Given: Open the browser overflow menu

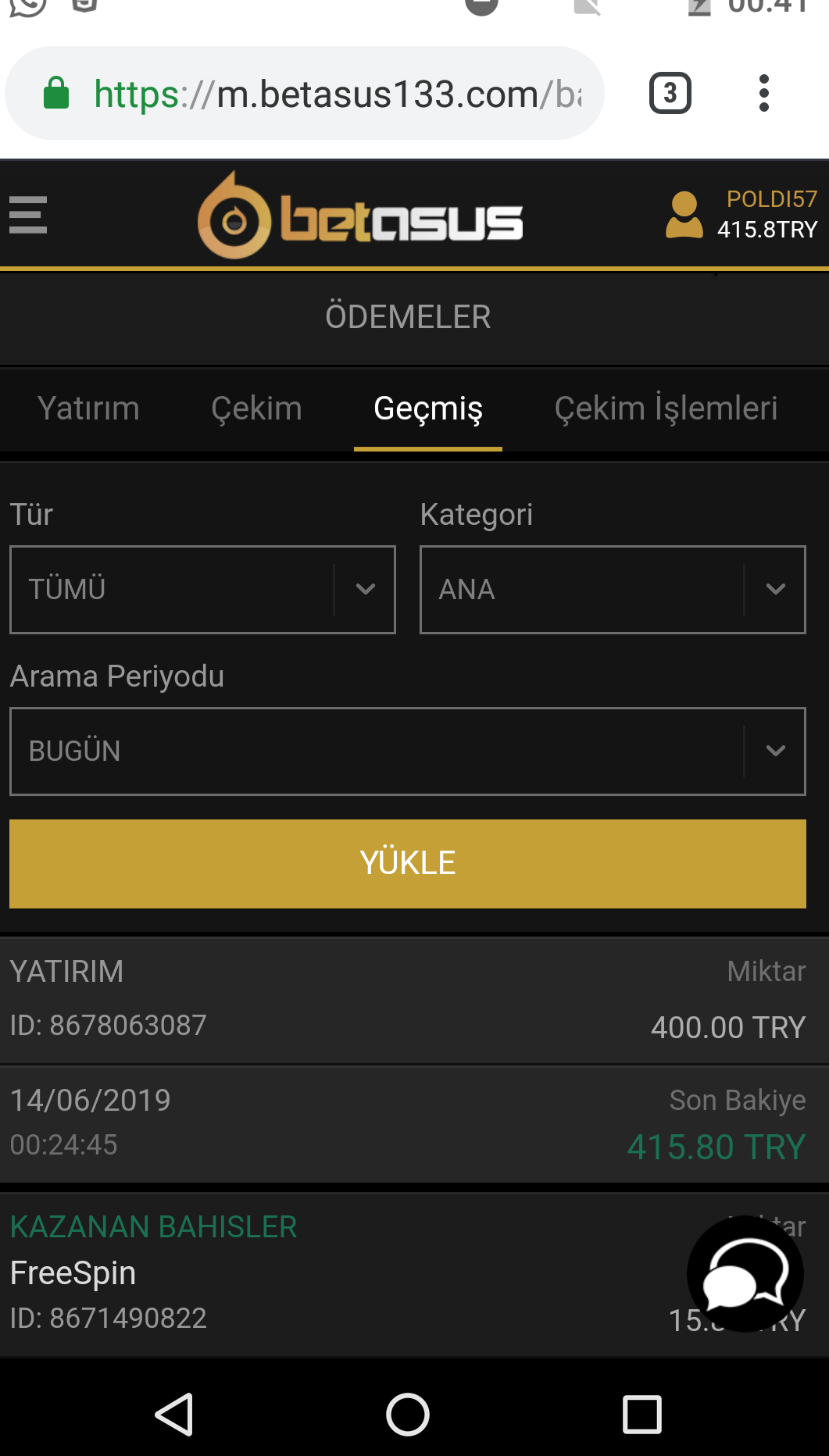Looking at the screenshot, I should click(764, 94).
